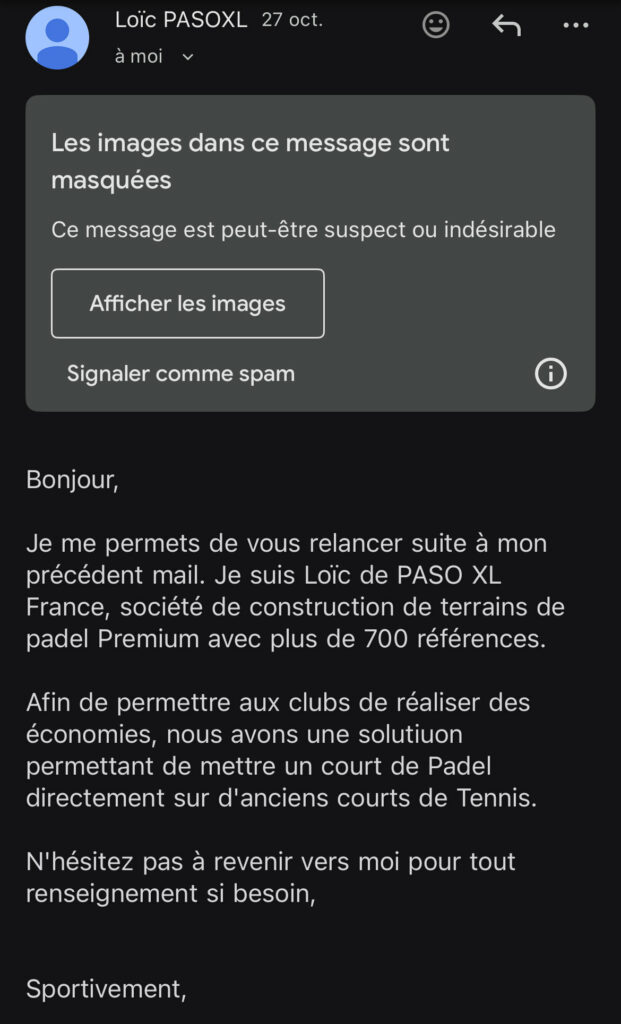This screenshot has height=1024, width=621.
Task: Open sender profile avatar
Action: (57, 38)
